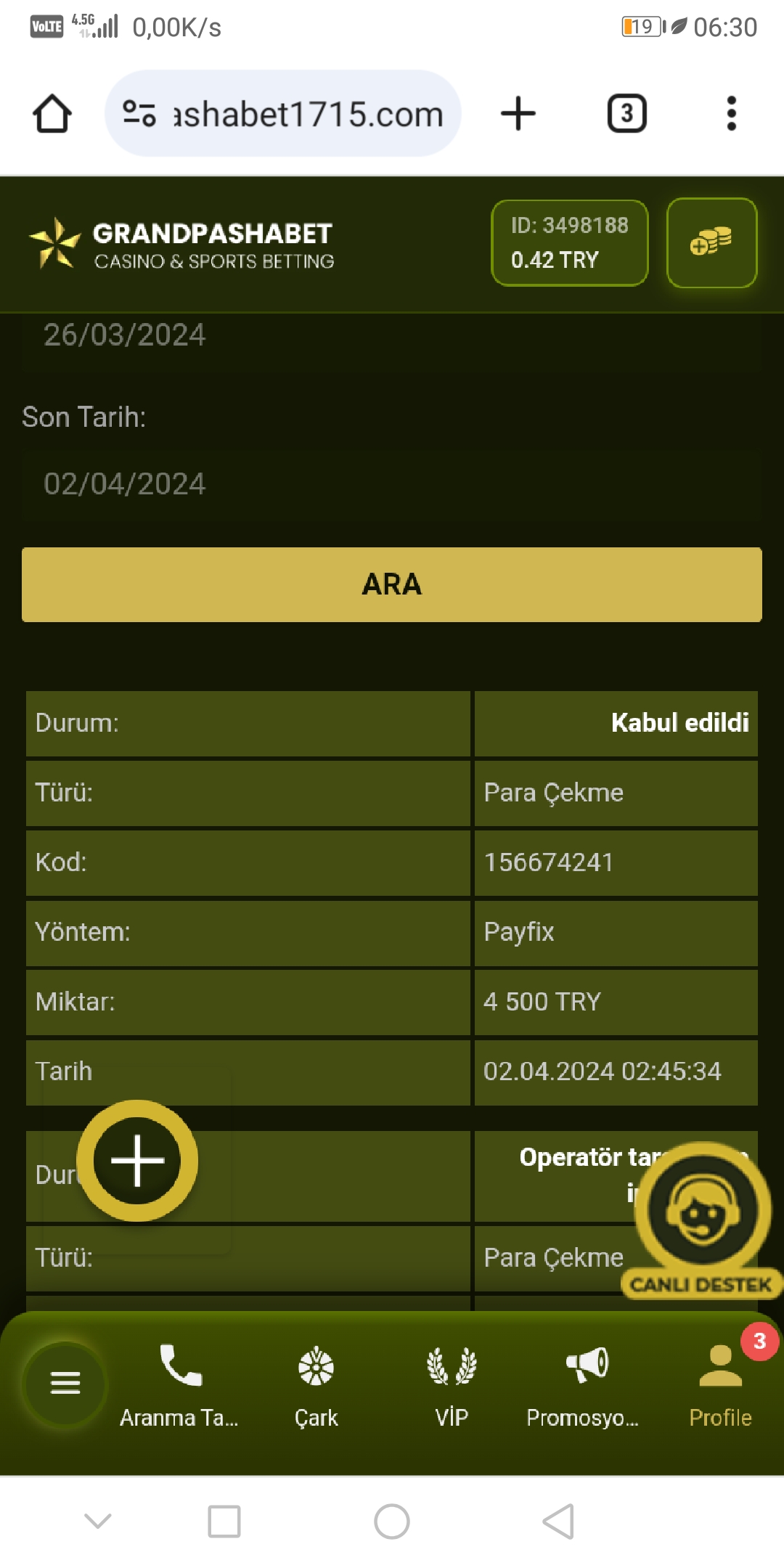Open the account balance box
Screen dimensions: 784x1568
[x=569, y=242]
